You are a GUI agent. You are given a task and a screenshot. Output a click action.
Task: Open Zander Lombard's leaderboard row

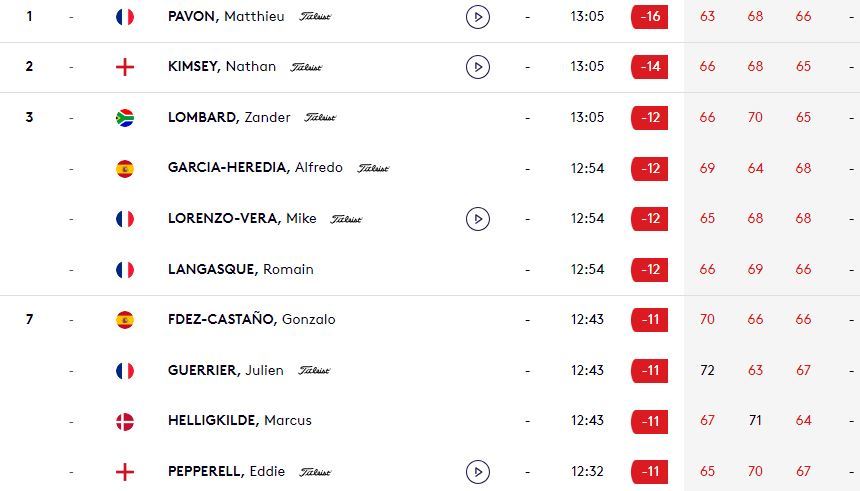tap(229, 118)
